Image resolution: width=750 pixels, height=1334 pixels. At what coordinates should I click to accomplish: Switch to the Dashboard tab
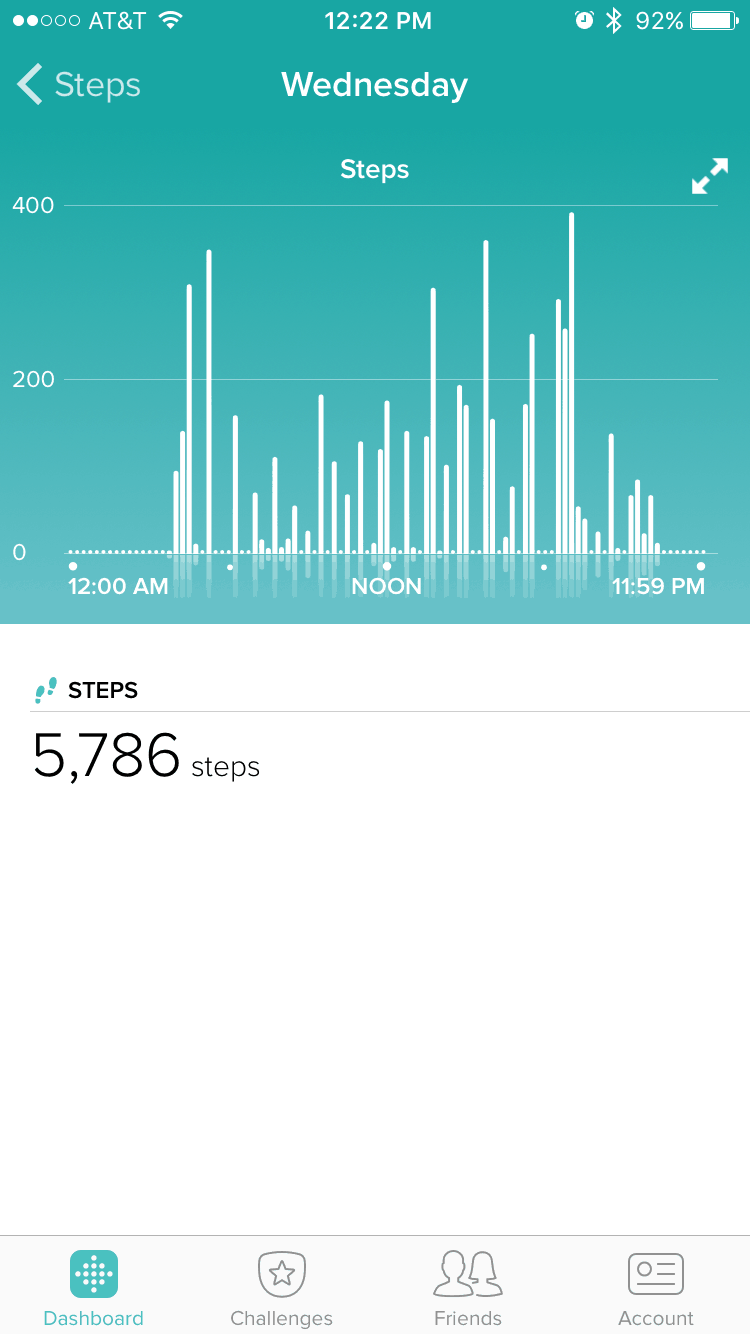point(94,1289)
